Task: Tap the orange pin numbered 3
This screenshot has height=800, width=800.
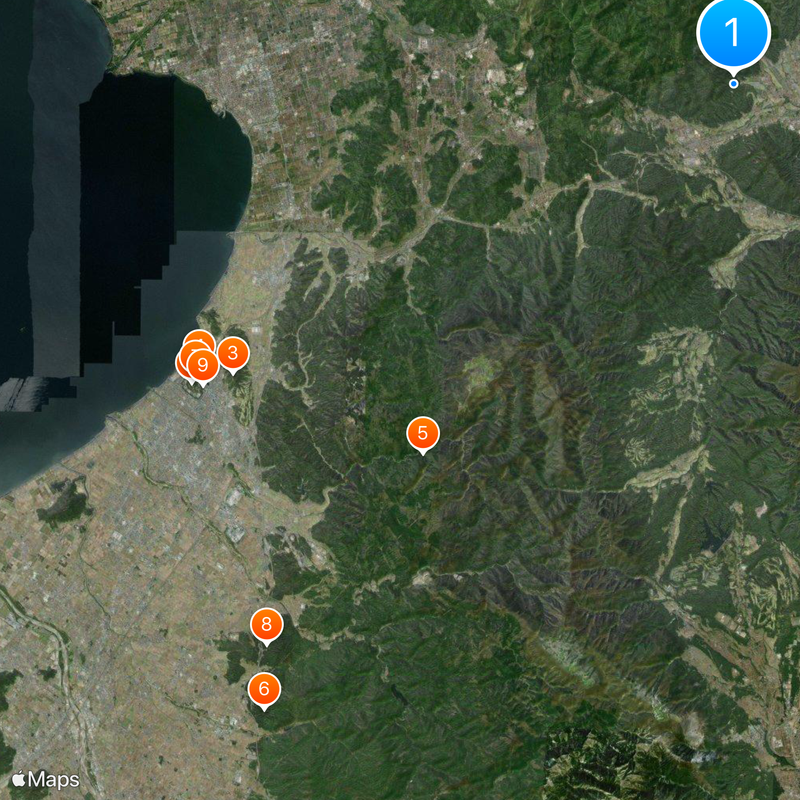Action: 232,352
